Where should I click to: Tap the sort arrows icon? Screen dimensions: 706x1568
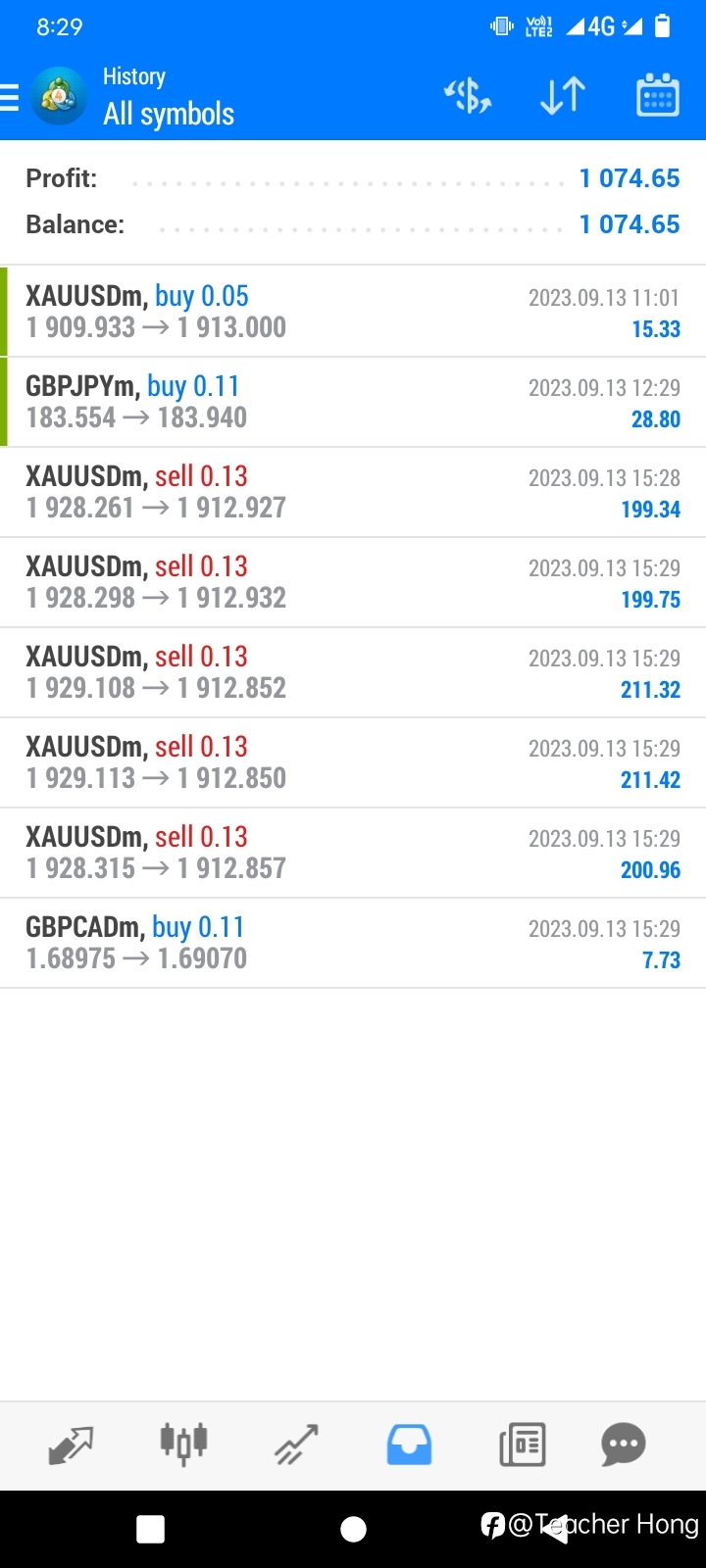pos(563,96)
